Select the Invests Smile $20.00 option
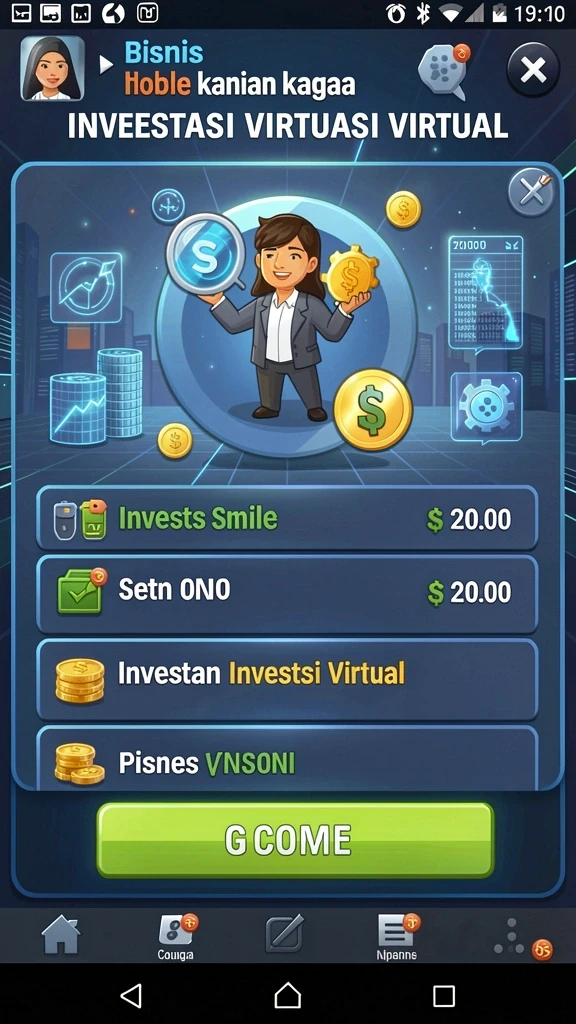This screenshot has width=576, height=1024. pyautogui.click(x=287, y=519)
